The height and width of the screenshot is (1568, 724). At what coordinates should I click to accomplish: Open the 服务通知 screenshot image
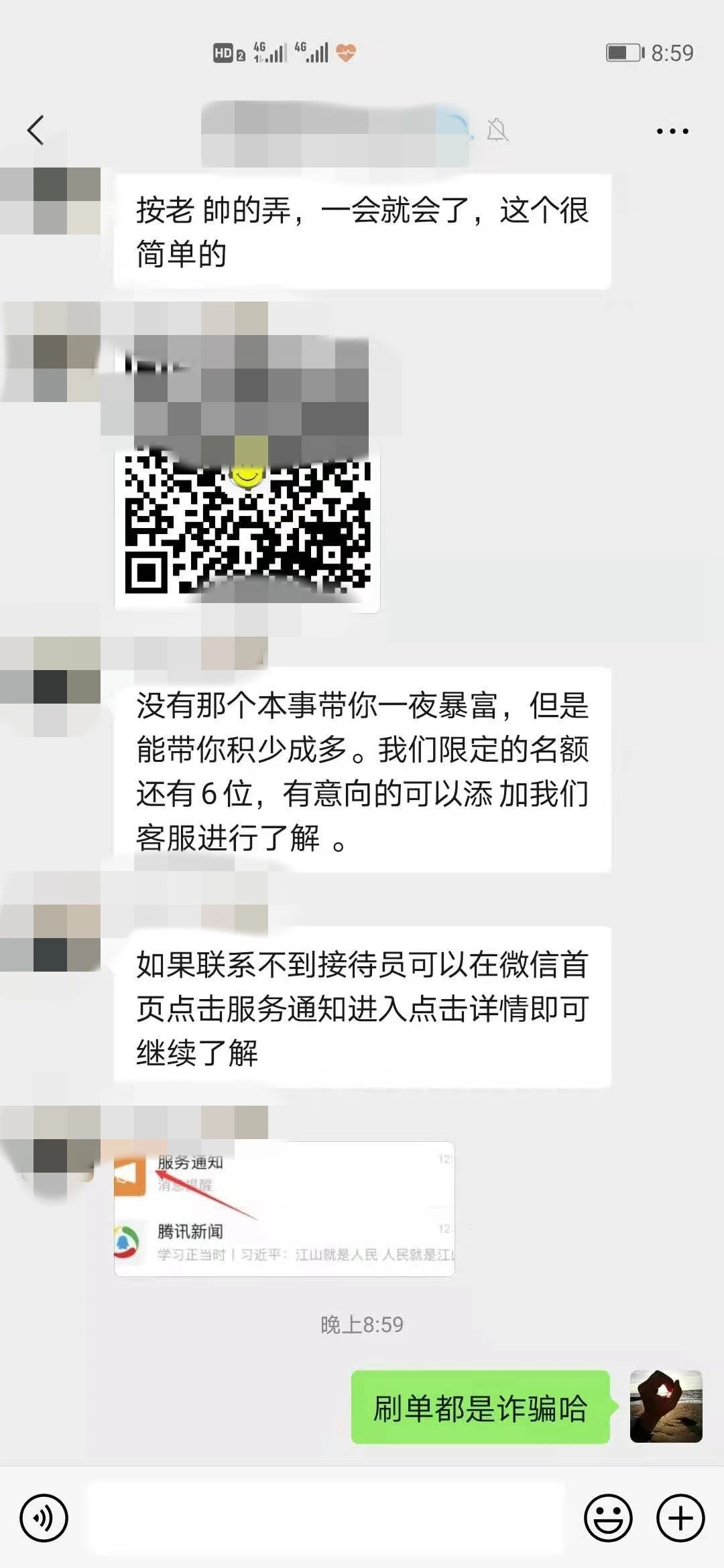pyautogui.click(x=284, y=1208)
